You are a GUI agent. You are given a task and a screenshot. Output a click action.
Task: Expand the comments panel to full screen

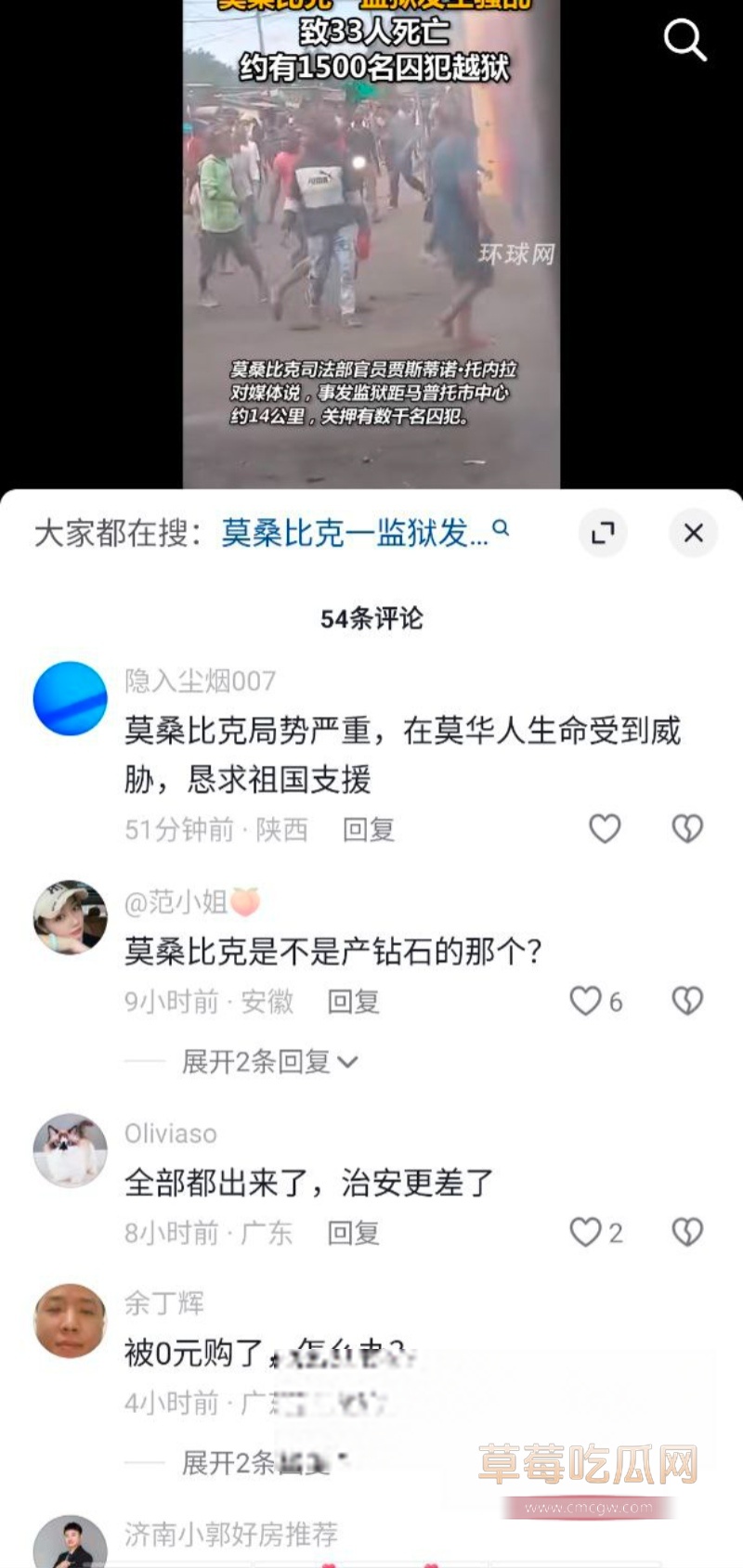click(x=603, y=533)
